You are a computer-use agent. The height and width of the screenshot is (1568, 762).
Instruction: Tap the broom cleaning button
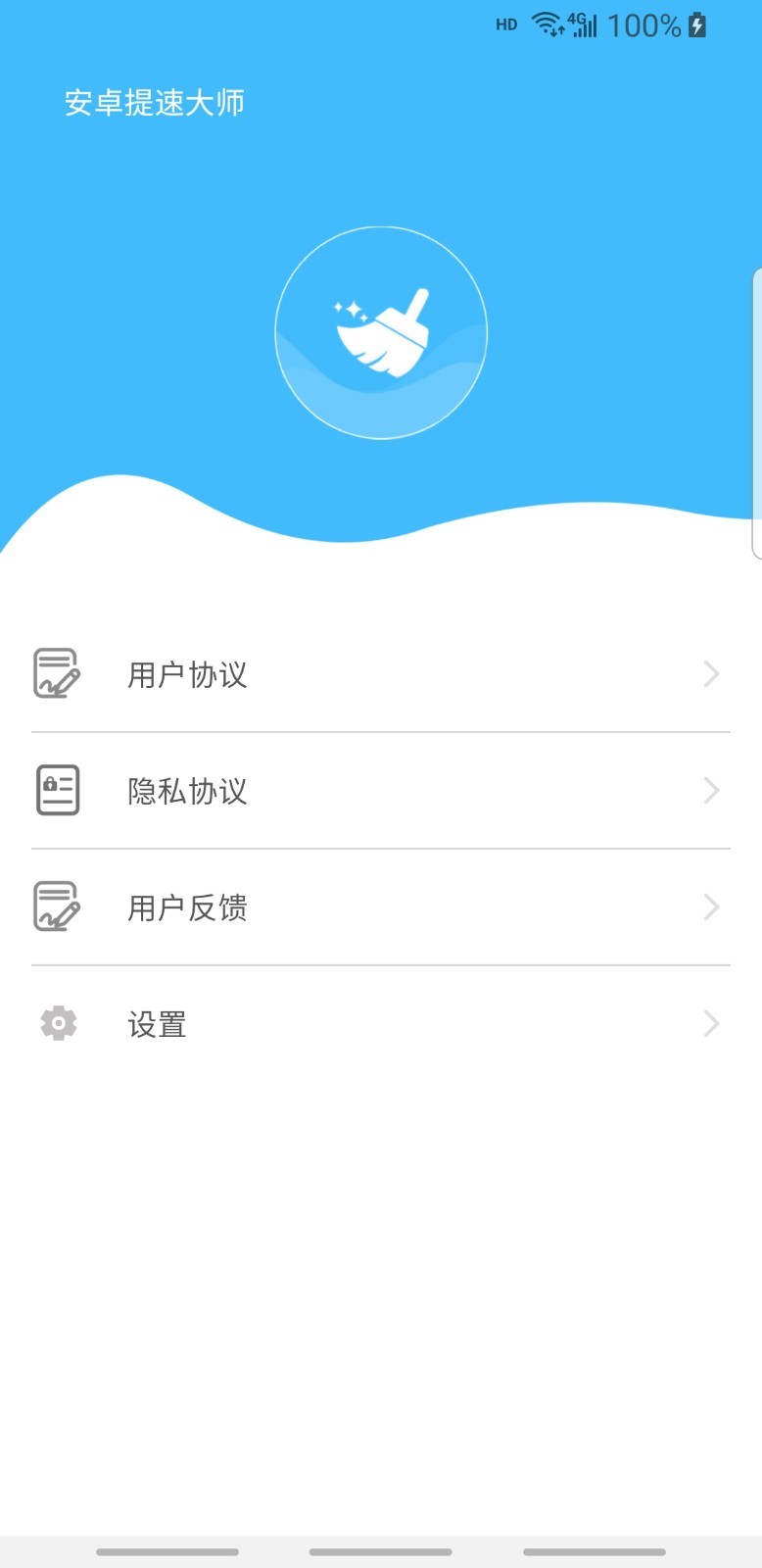pos(381,333)
